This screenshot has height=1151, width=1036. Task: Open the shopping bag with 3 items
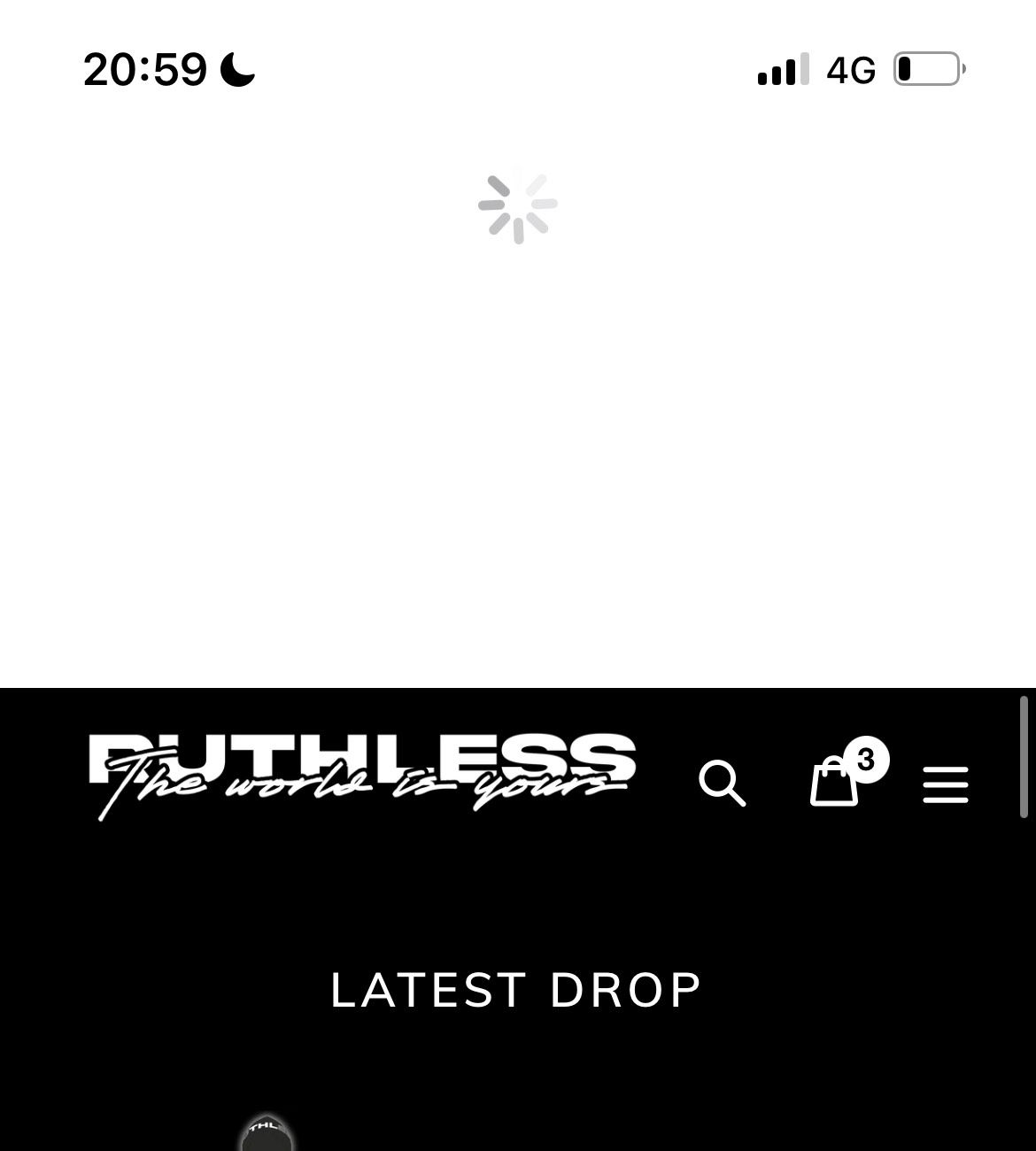pyautogui.click(x=835, y=781)
